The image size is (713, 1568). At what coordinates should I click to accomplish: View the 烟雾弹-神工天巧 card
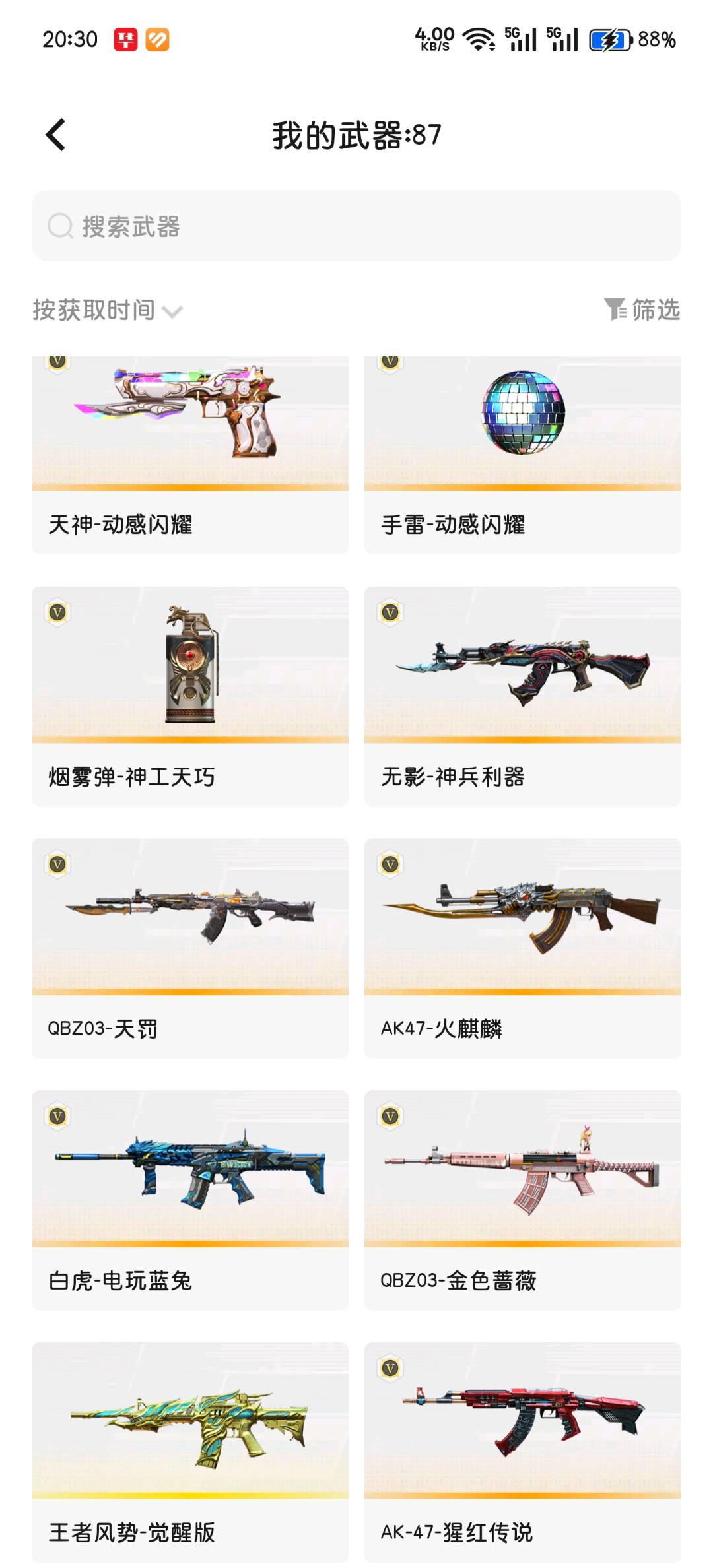[190, 697]
